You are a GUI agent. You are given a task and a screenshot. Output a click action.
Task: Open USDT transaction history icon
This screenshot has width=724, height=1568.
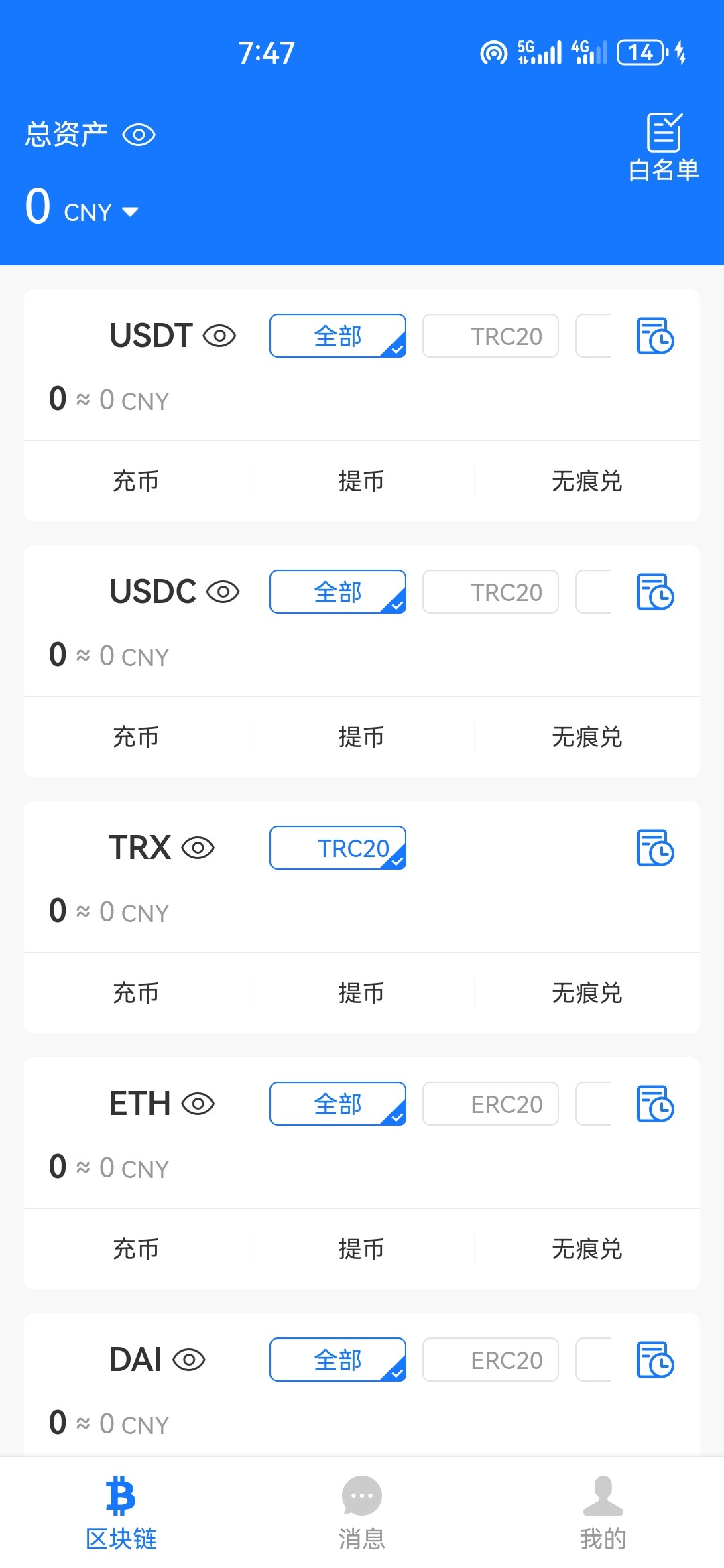[655, 336]
